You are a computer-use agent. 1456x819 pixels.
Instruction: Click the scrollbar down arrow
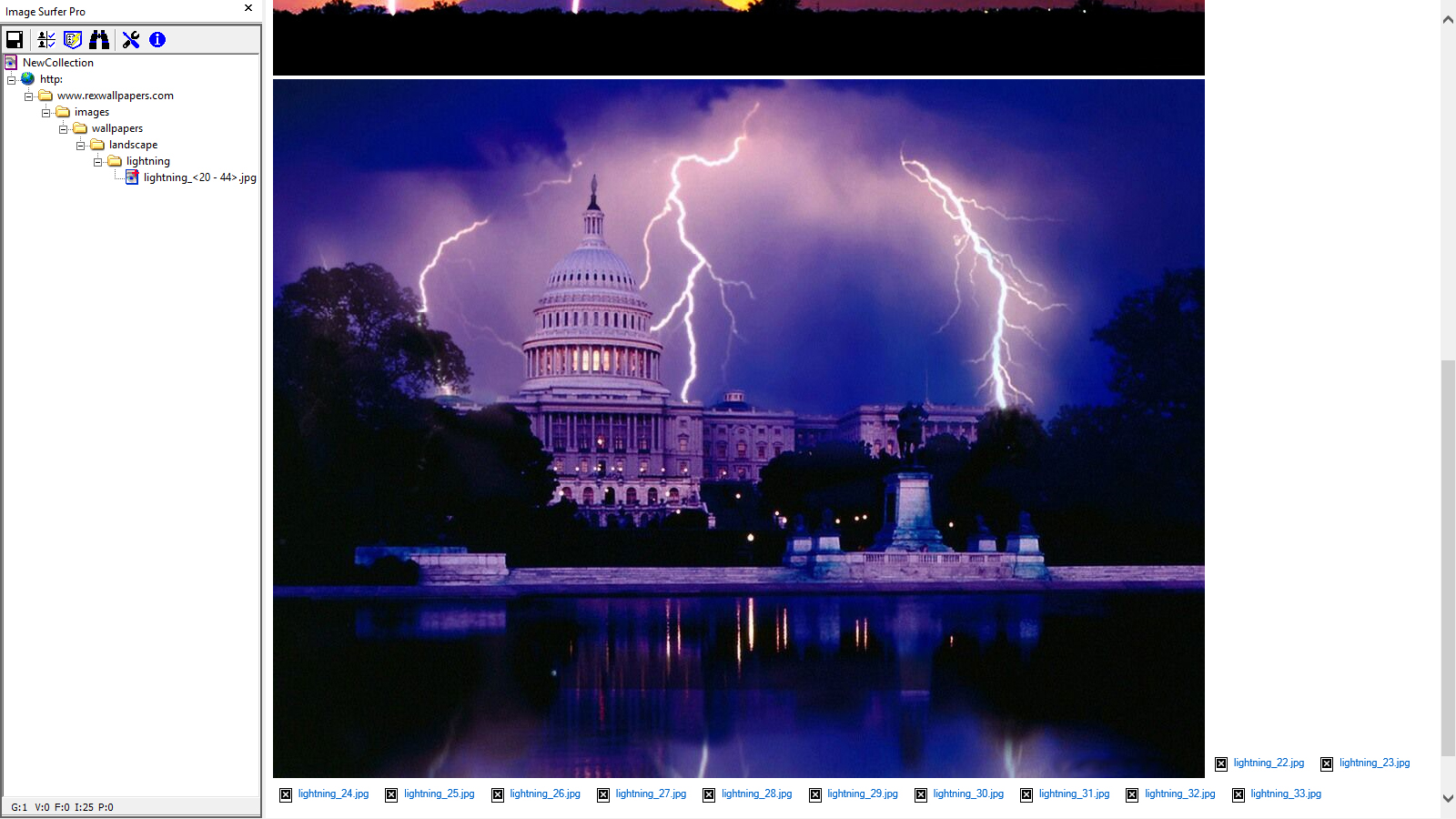(x=1448, y=798)
